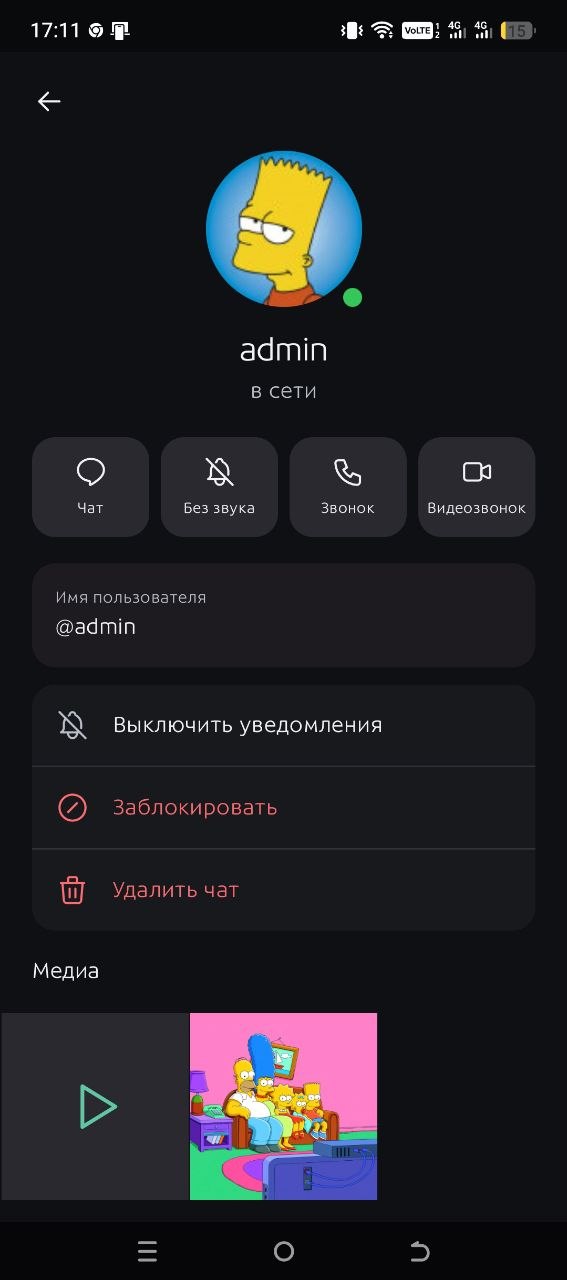The height and width of the screenshot is (1280, 567).
Task: Tap the system home button
Action: 284,1251
